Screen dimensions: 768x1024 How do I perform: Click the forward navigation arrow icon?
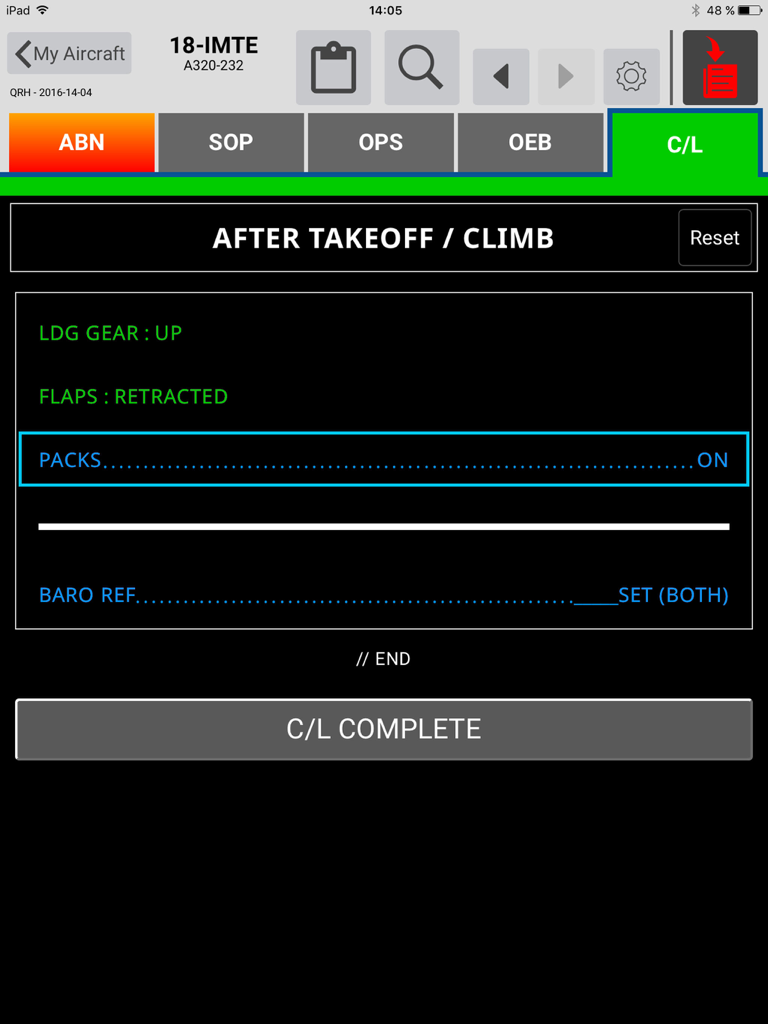click(x=566, y=76)
